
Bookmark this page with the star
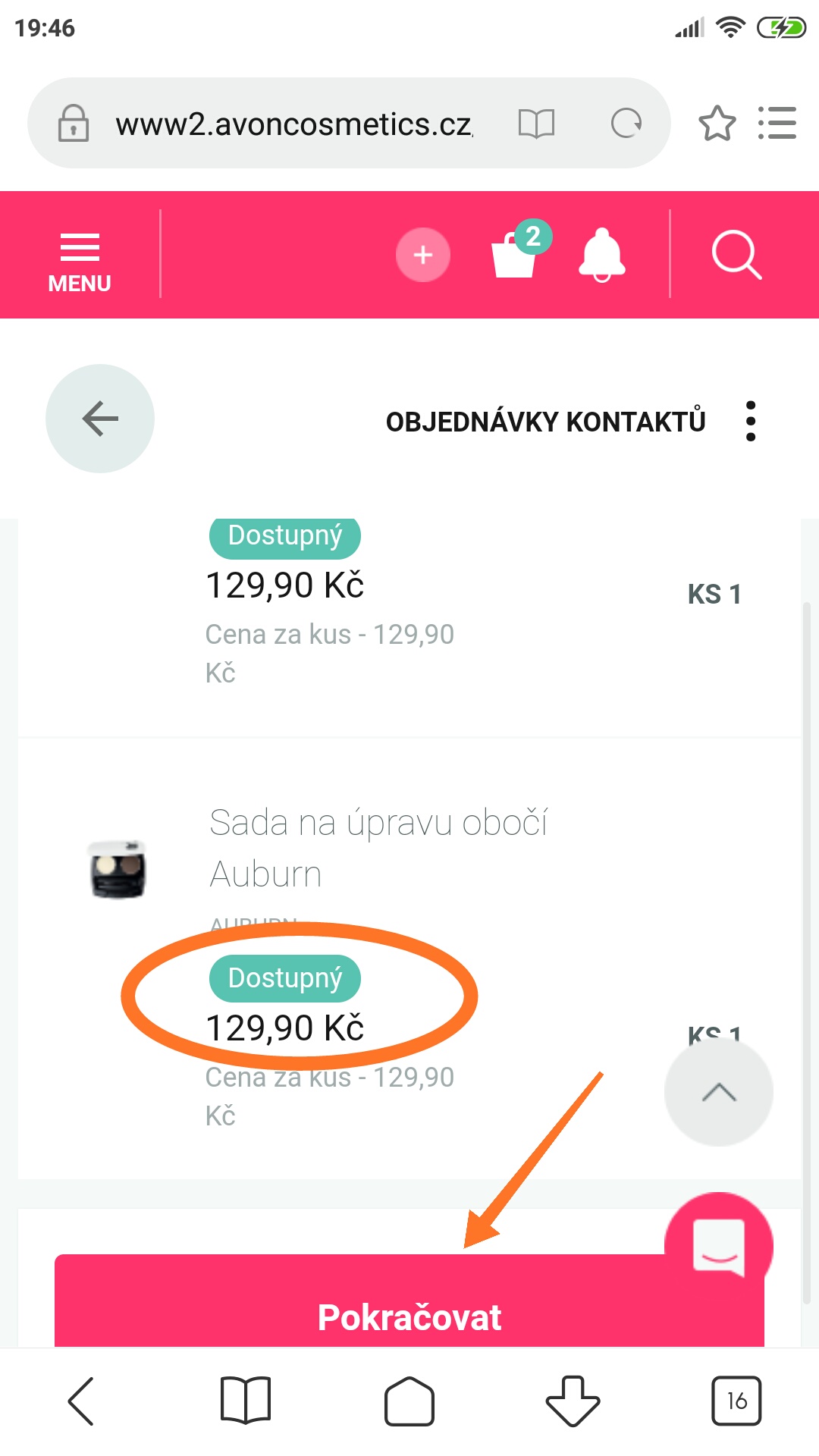[717, 124]
